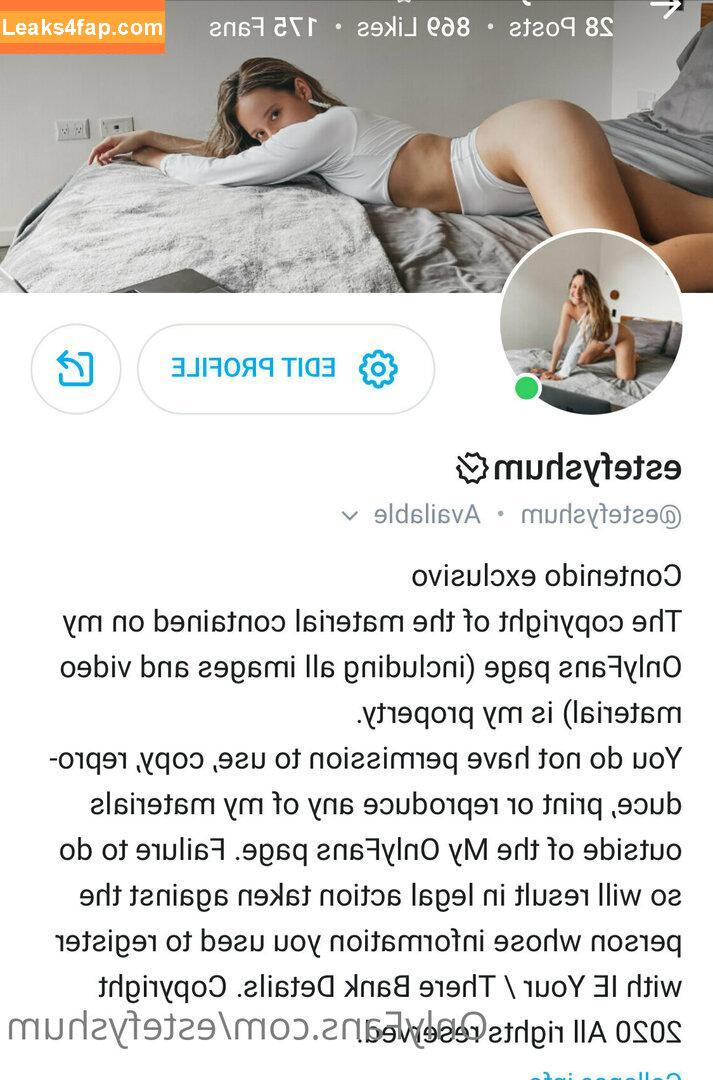Viewport: 713px width, 1080px height.
Task: Expand the Available status dropdown
Action: [x=349, y=516]
